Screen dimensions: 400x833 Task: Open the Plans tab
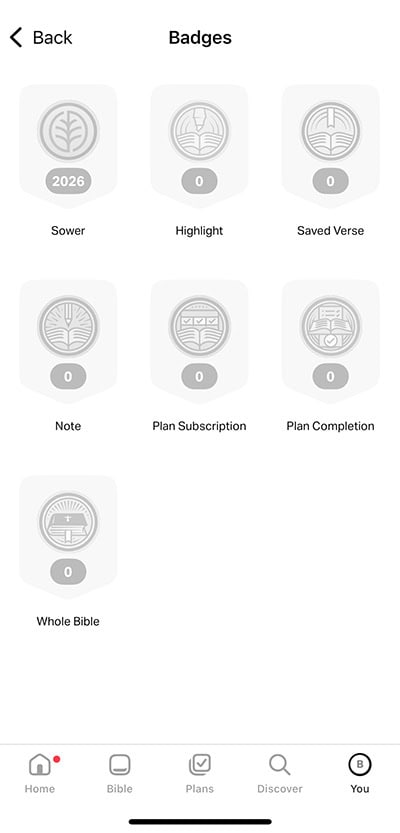pos(200,774)
